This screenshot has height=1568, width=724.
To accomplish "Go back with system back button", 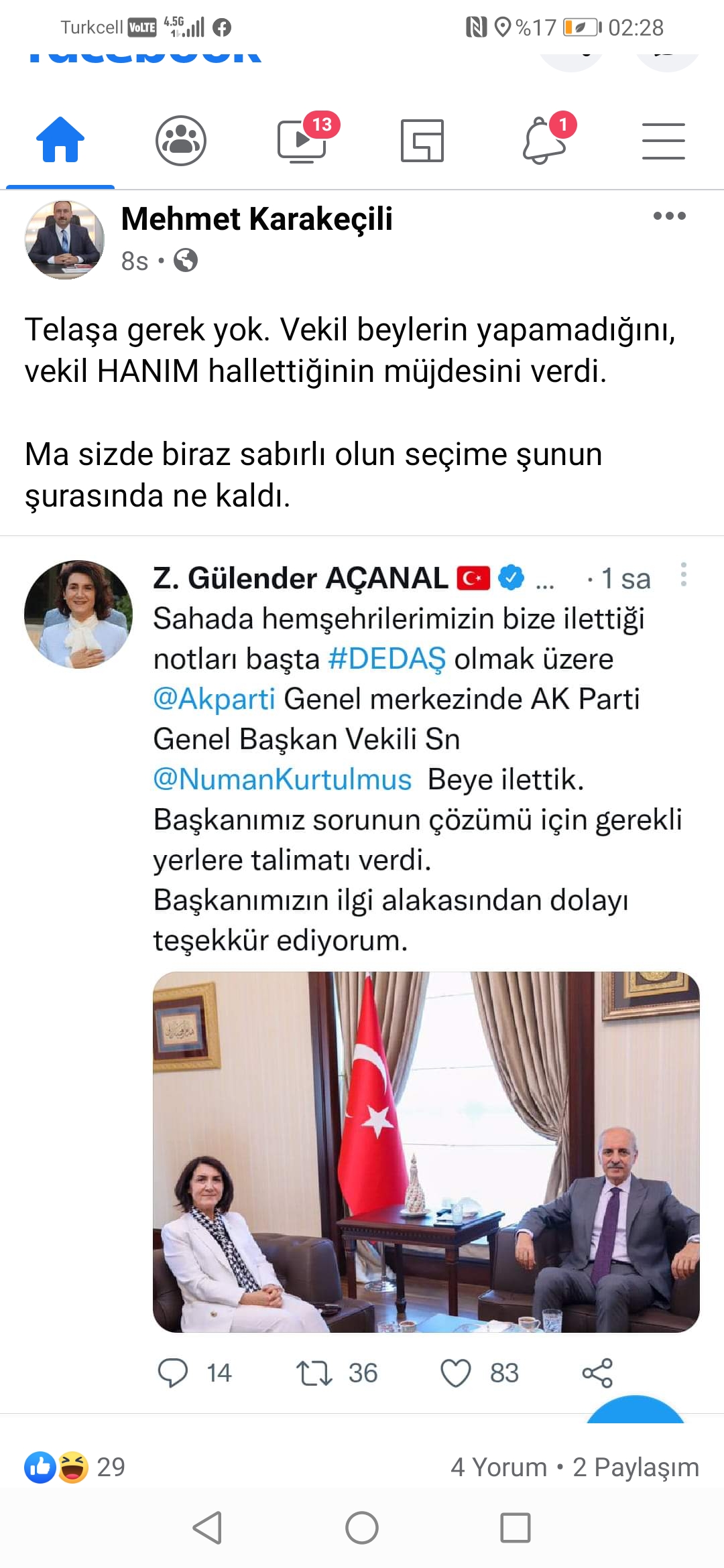I will pos(207,1528).
